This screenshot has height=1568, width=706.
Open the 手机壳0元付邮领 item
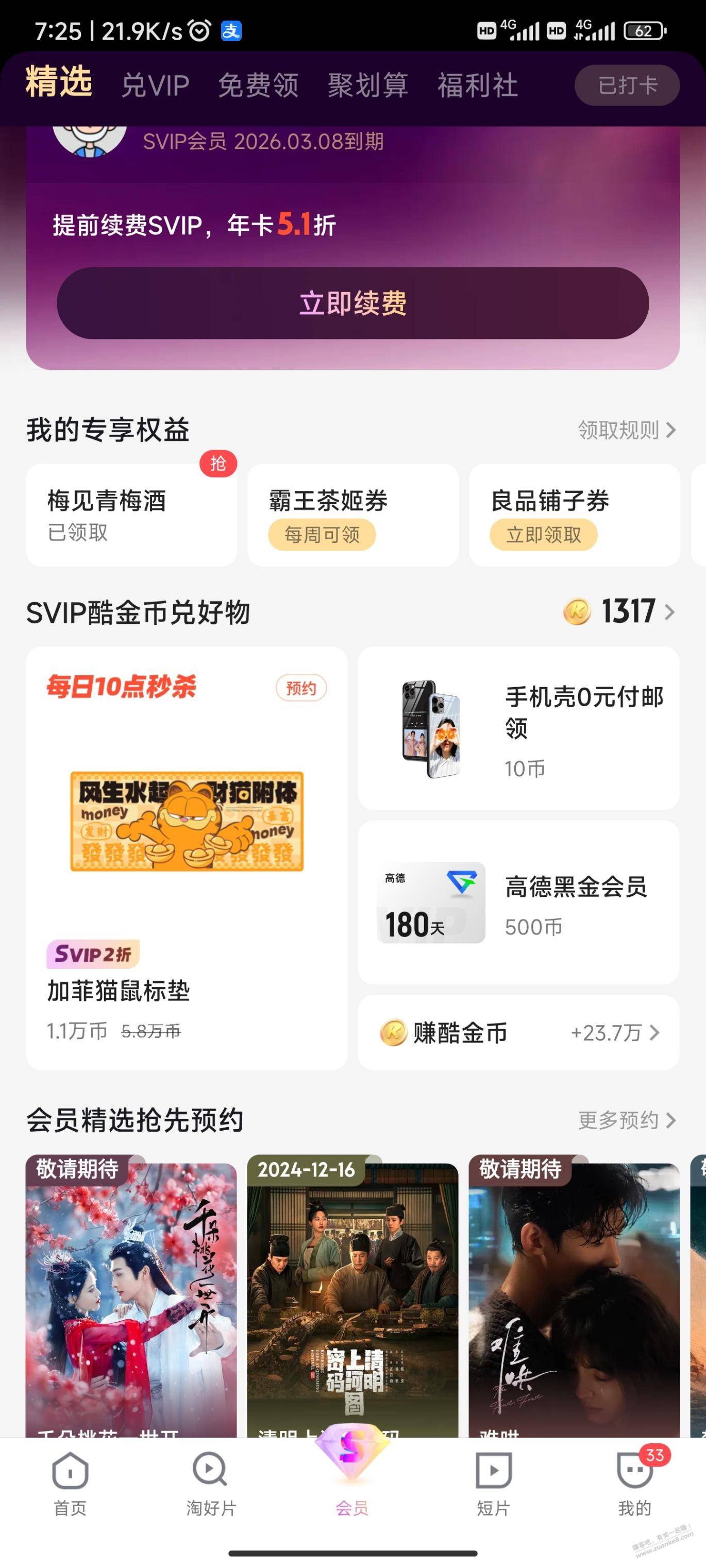pos(518,728)
